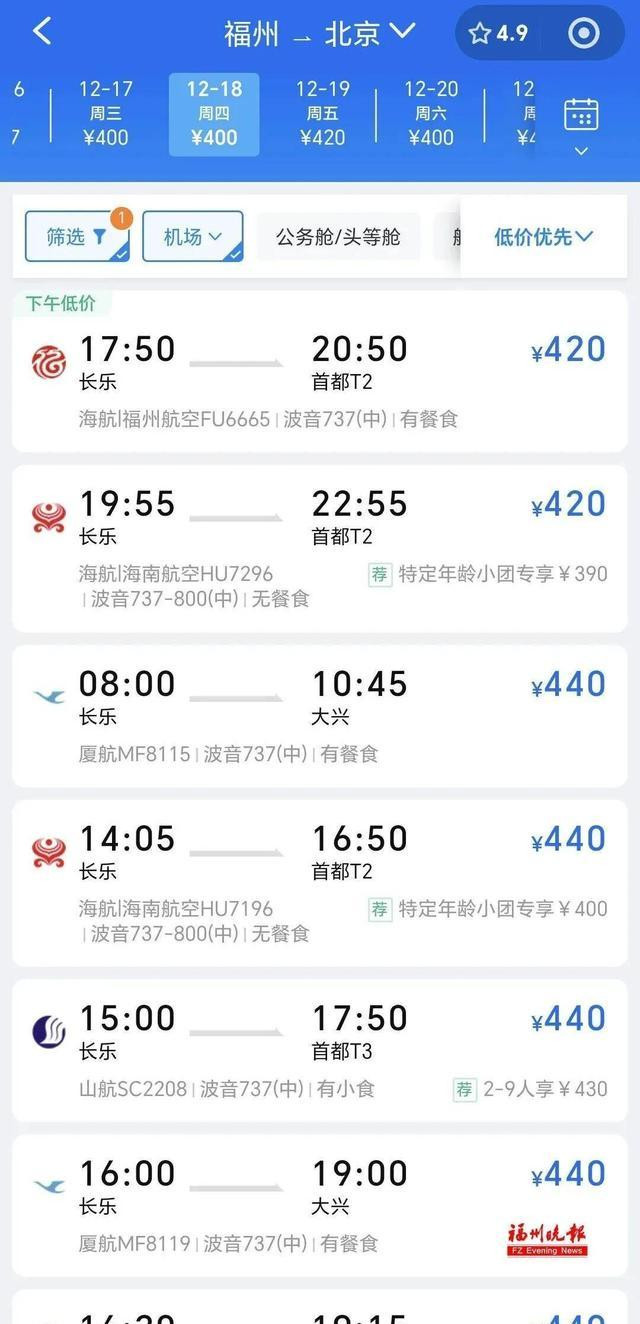The width and height of the screenshot is (640, 1324).
Task: Open the 08:00 flight MF8115
Action: point(320,715)
